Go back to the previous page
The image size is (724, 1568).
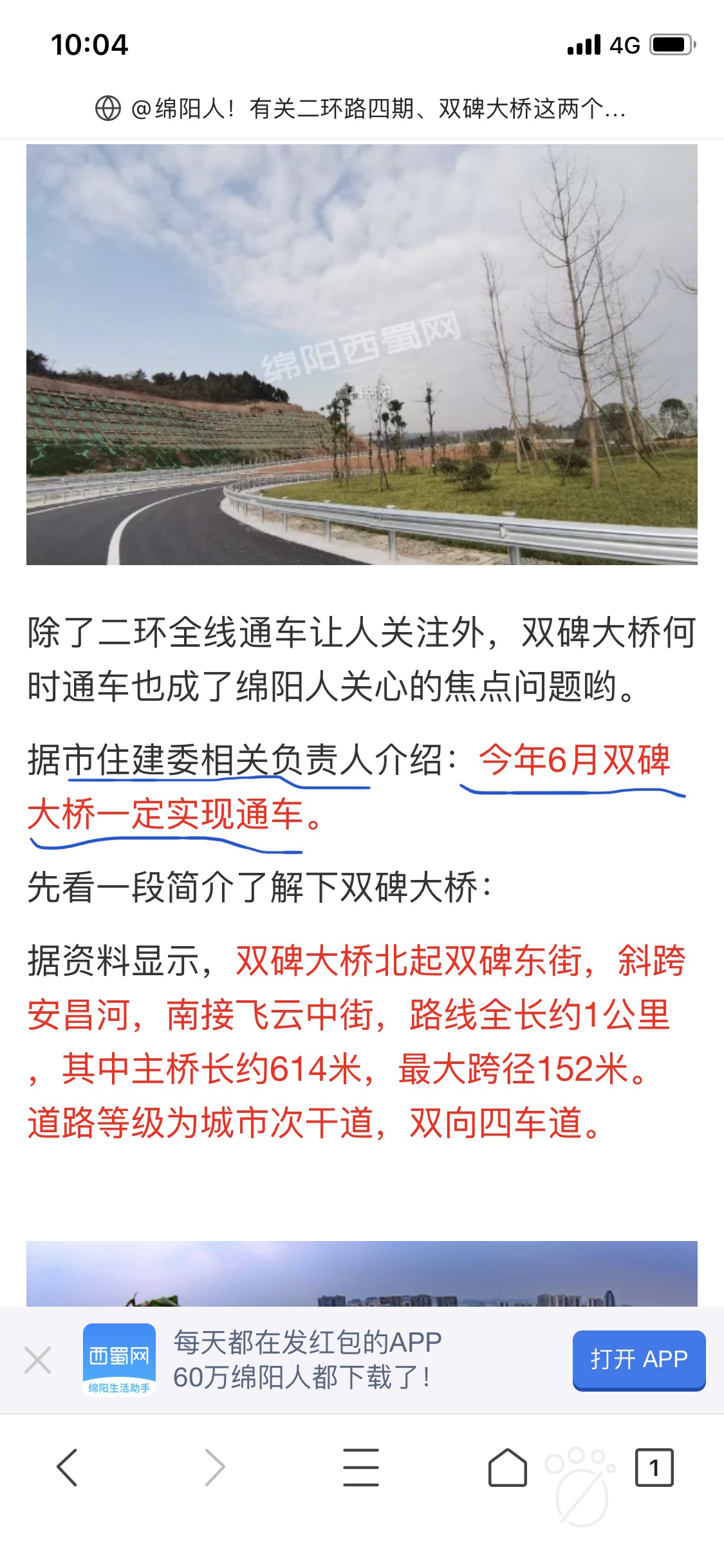pyautogui.click(x=68, y=1468)
